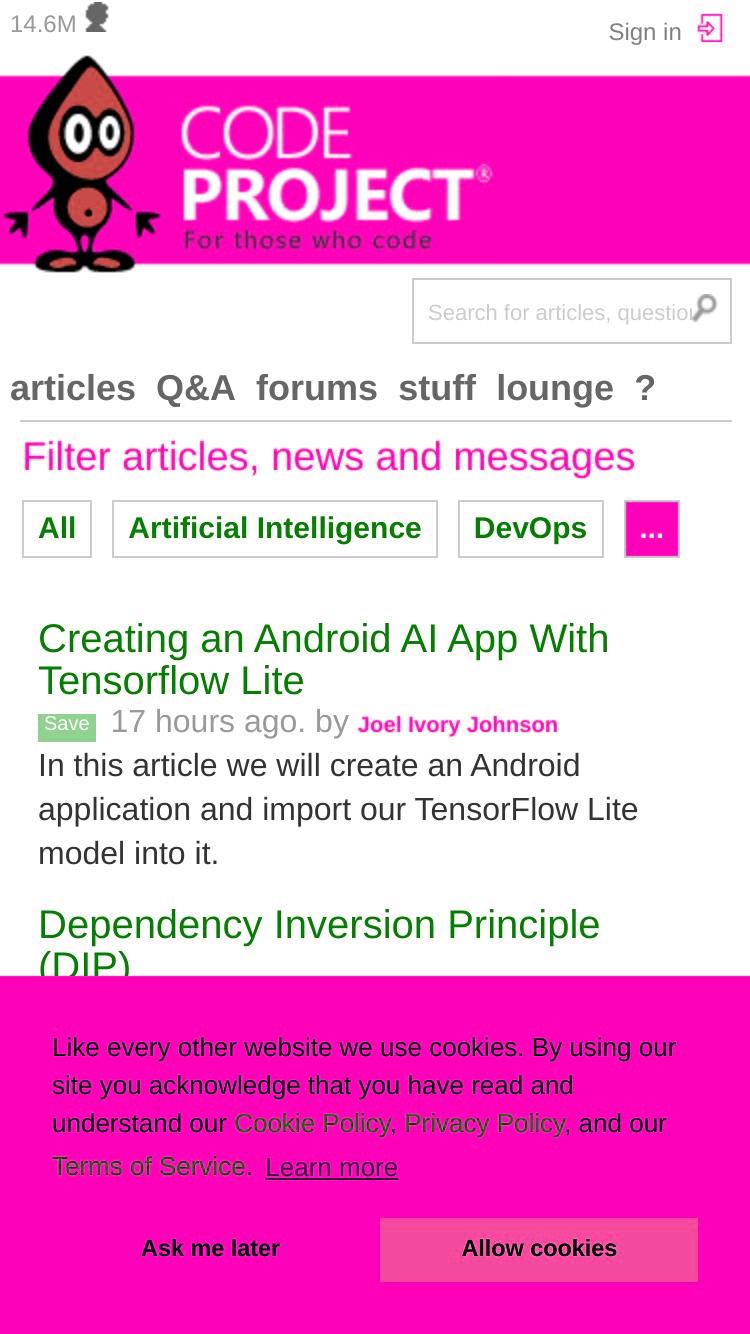750x1334 pixels.
Task: Read the Cookie Policy
Action: 311,1124
